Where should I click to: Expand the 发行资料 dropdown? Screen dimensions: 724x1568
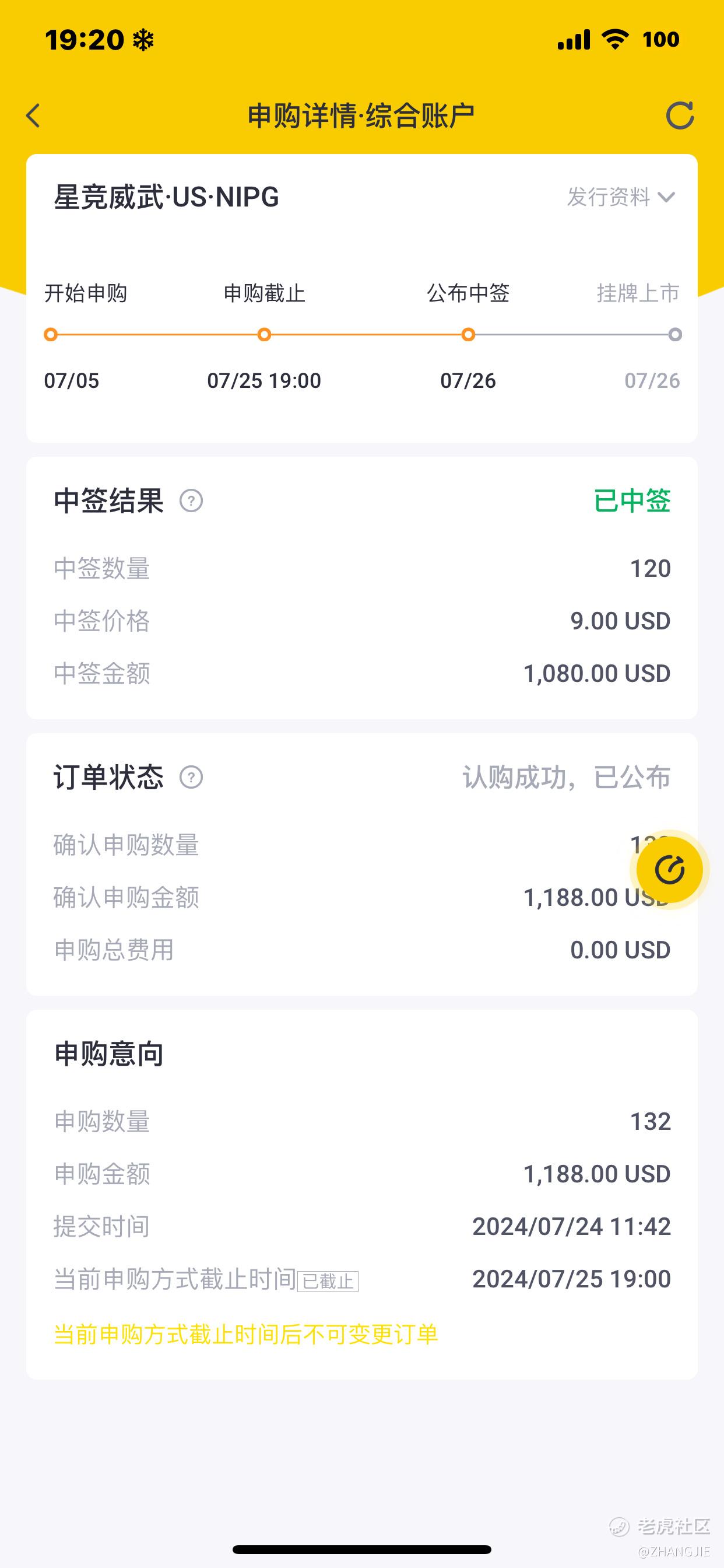[x=621, y=197]
